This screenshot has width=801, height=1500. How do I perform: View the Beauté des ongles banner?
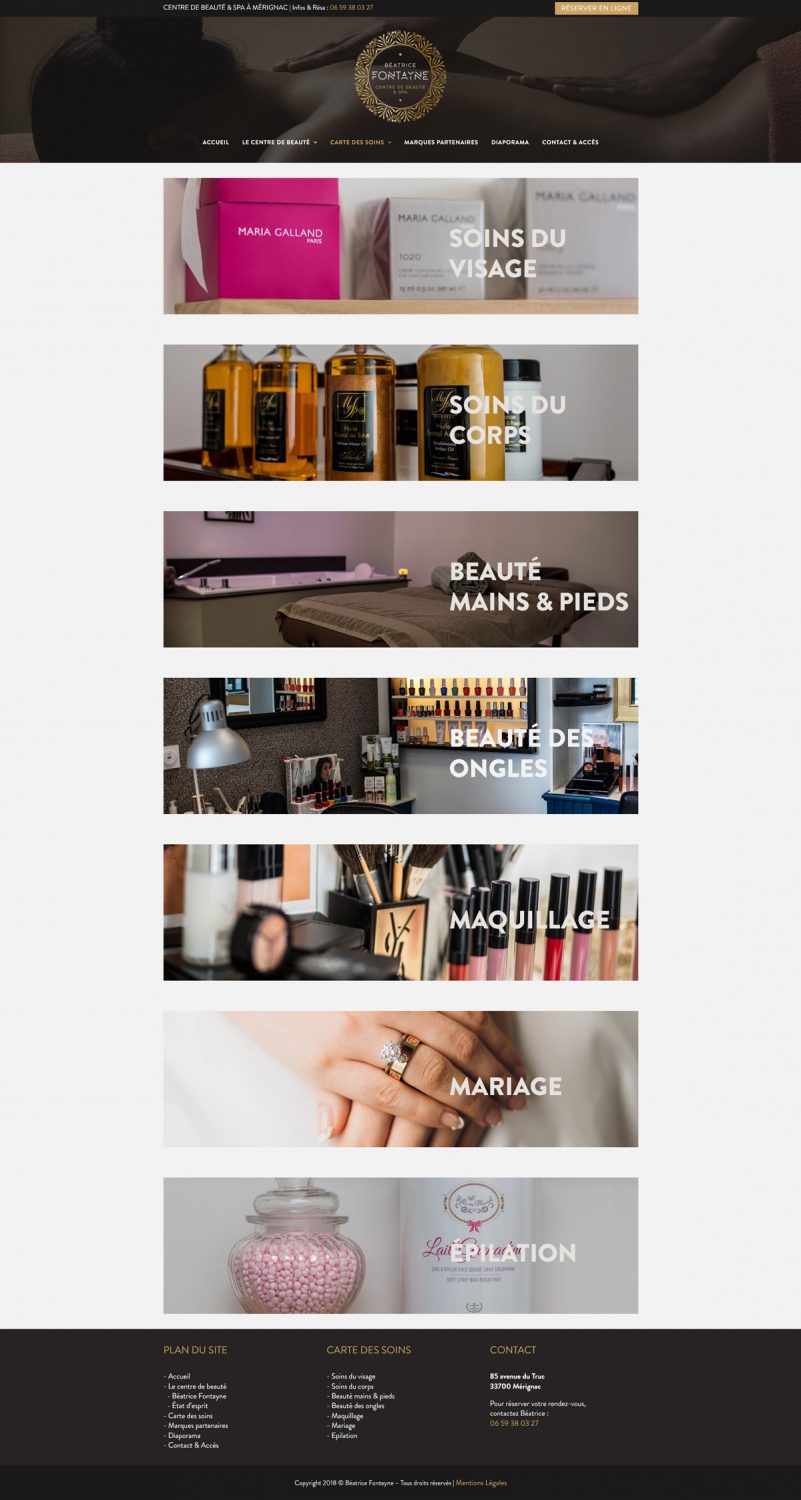(x=400, y=746)
